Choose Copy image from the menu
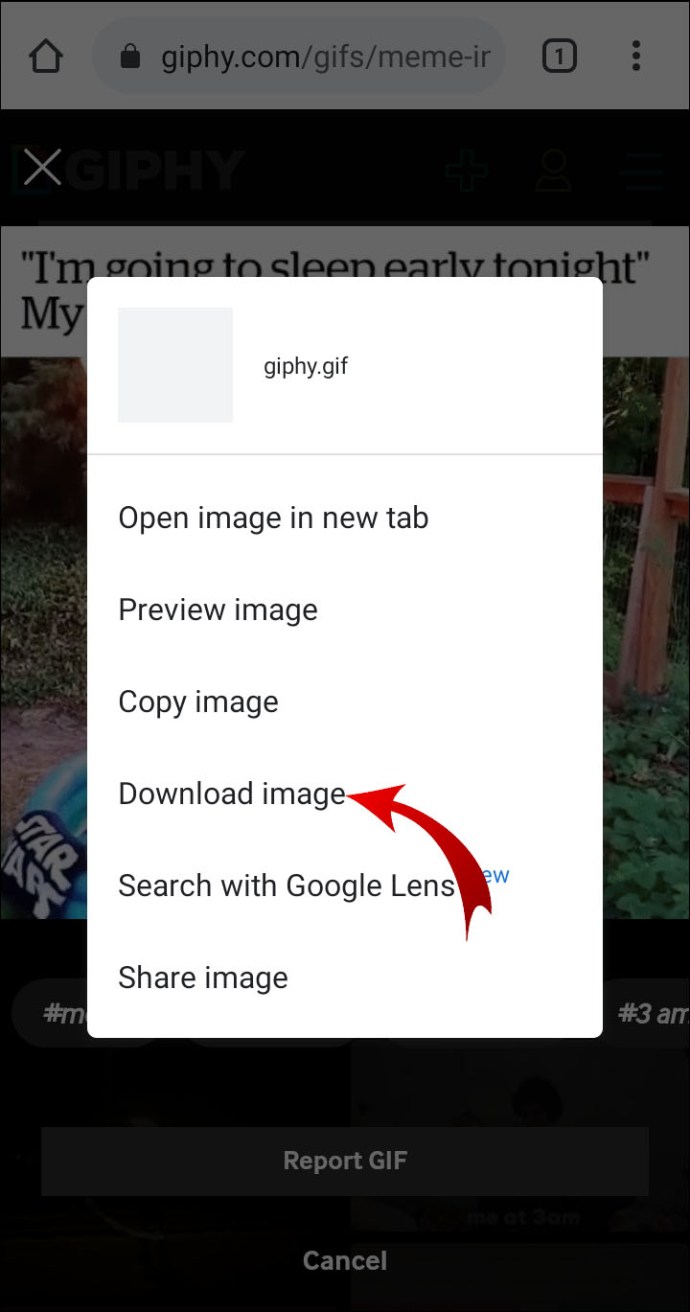Screen dimensions: 690x1312 [x=198, y=702]
